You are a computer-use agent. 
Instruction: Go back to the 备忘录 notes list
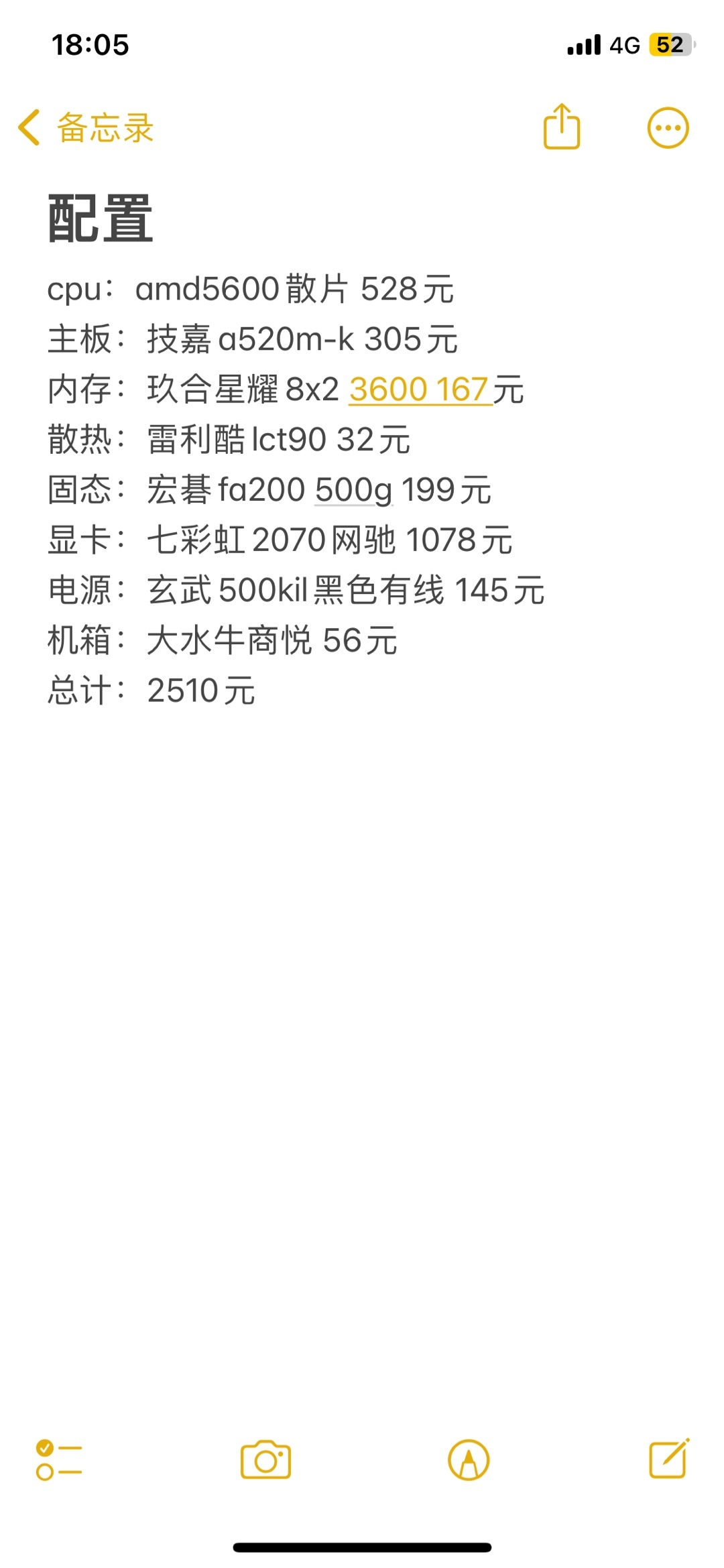point(86,127)
